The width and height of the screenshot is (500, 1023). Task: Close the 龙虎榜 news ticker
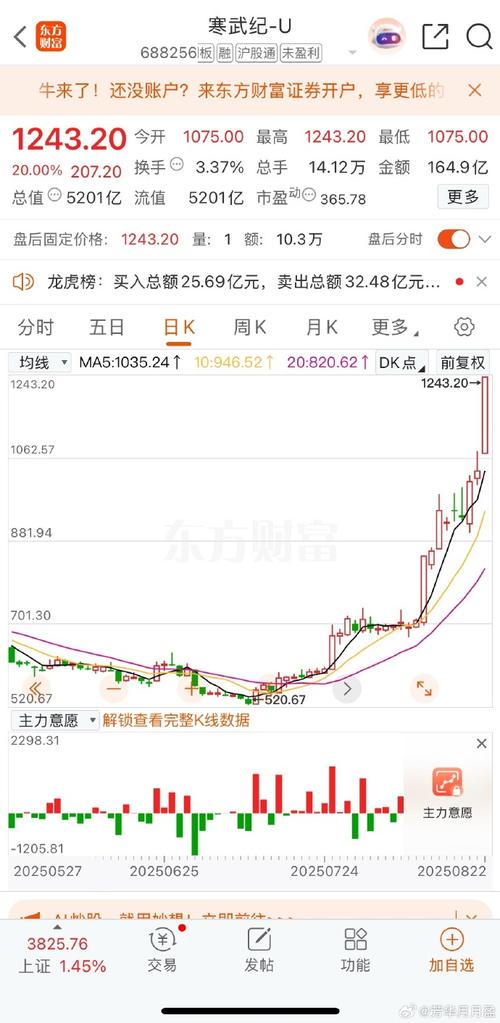482,282
